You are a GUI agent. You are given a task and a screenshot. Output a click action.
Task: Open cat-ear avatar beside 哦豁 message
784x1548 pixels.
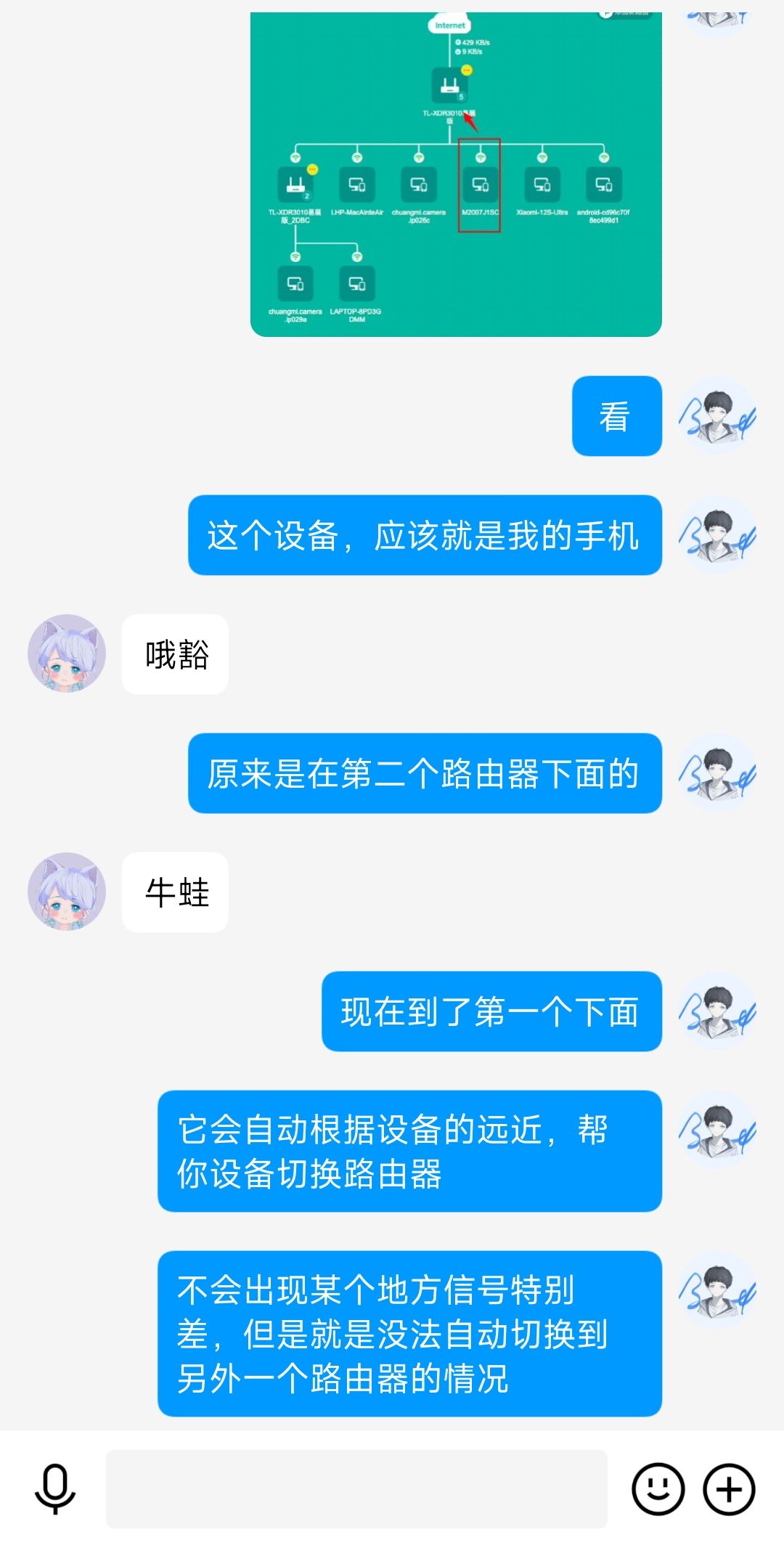point(67,653)
